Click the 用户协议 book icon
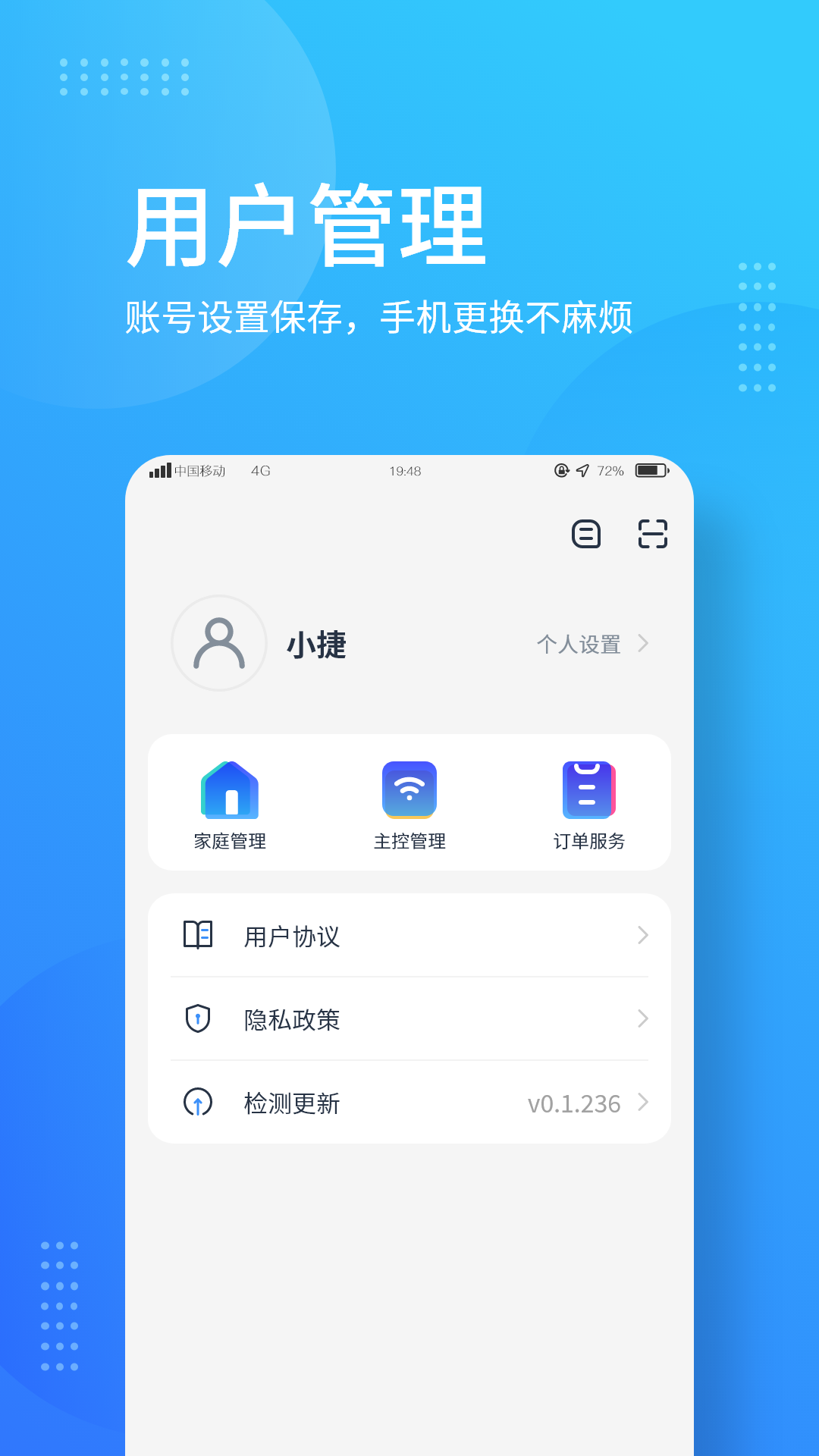The image size is (819, 1456). [198, 937]
